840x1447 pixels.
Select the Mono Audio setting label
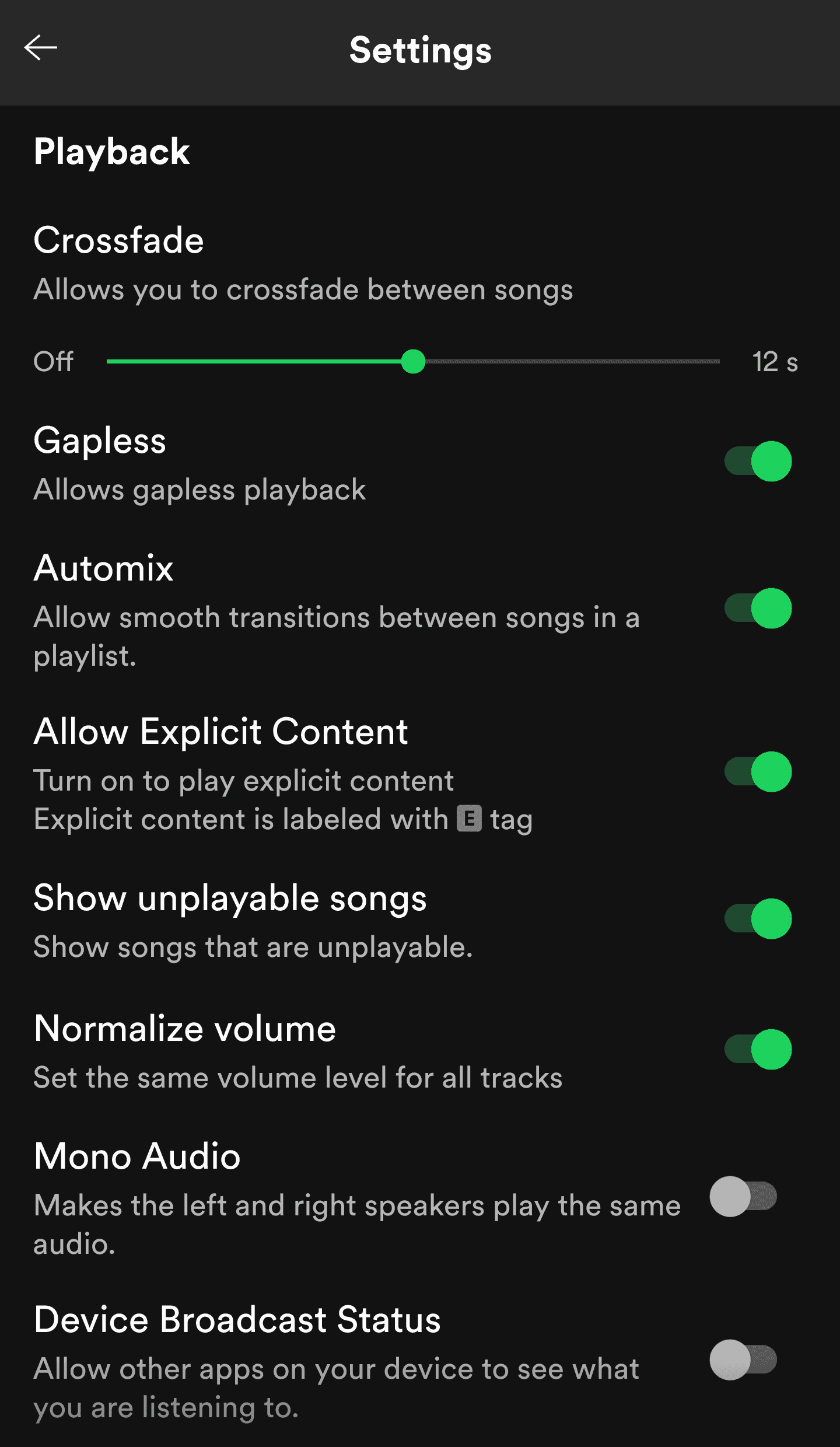click(136, 1155)
